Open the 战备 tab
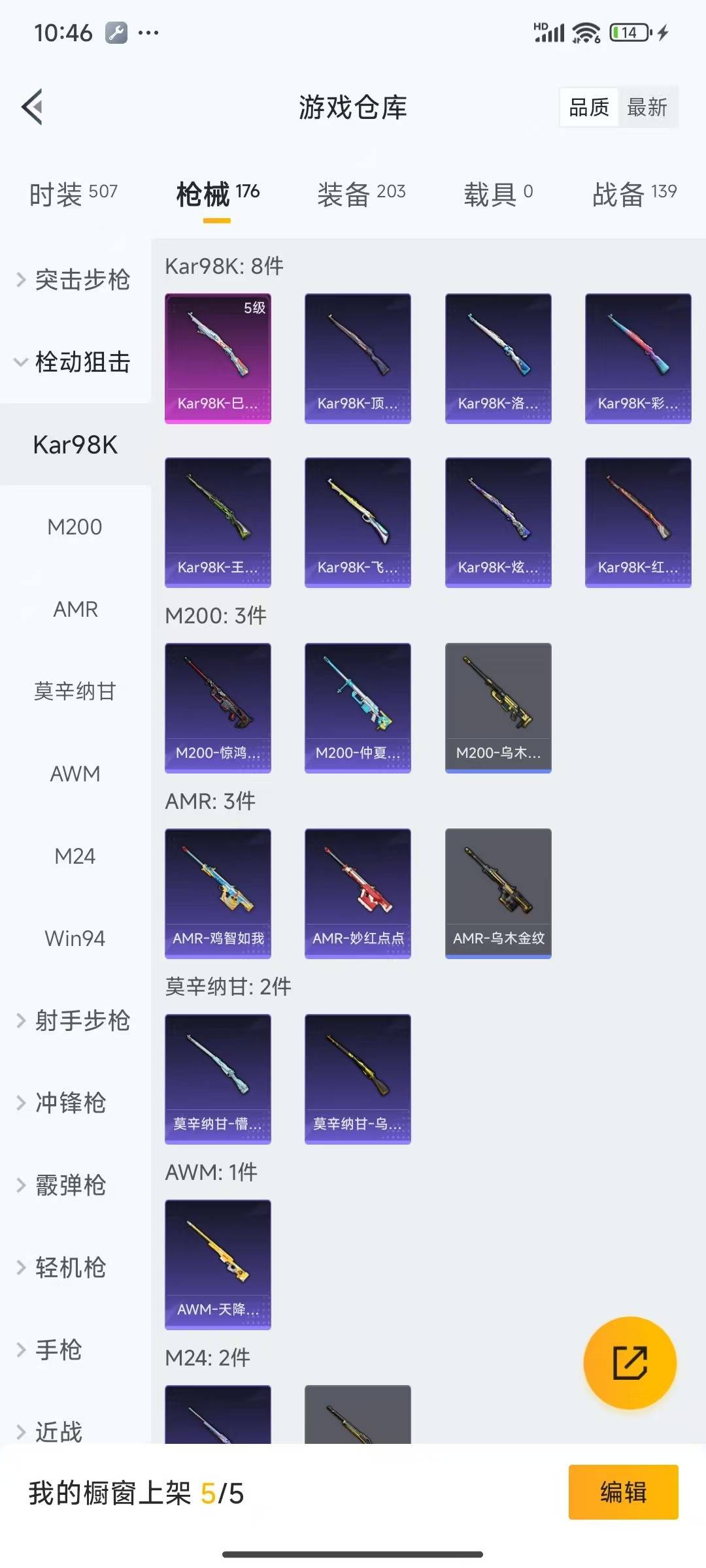Image resolution: width=706 pixels, height=1568 pixels. pyautogui.click(x=633, y=193)
